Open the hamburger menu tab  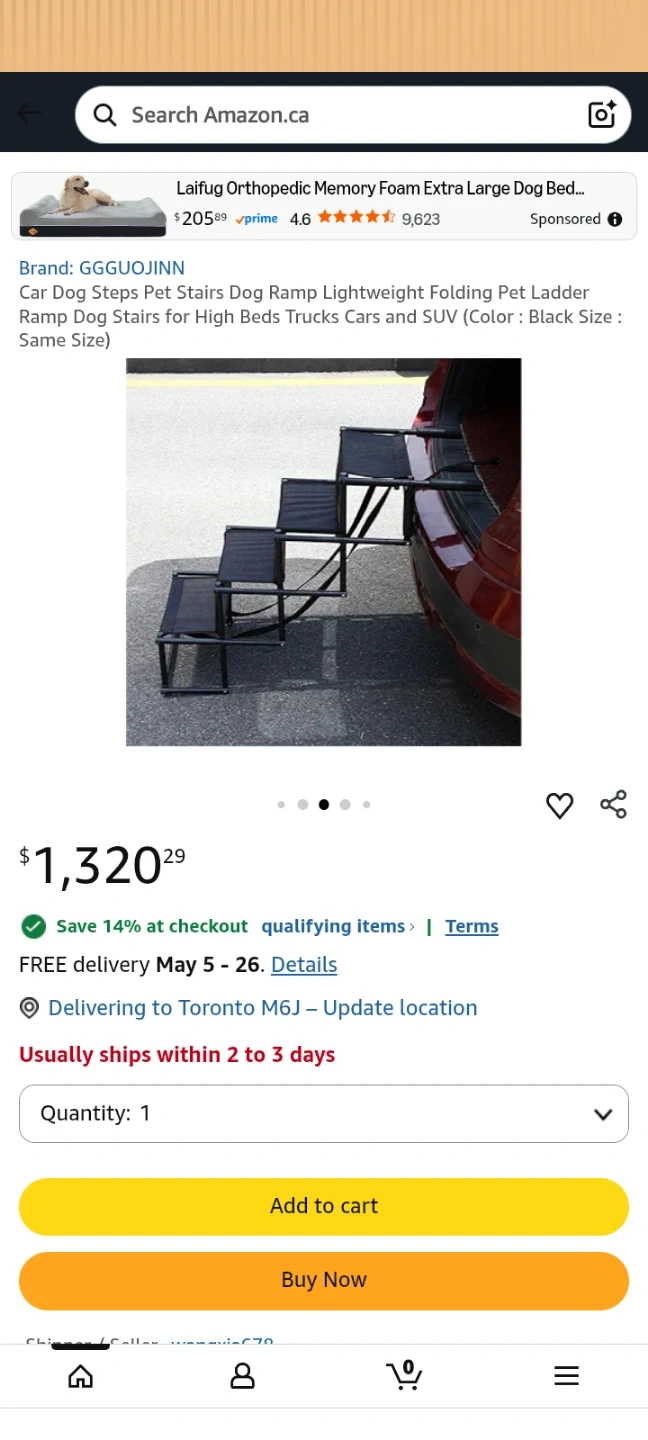tap(566, 1377)
